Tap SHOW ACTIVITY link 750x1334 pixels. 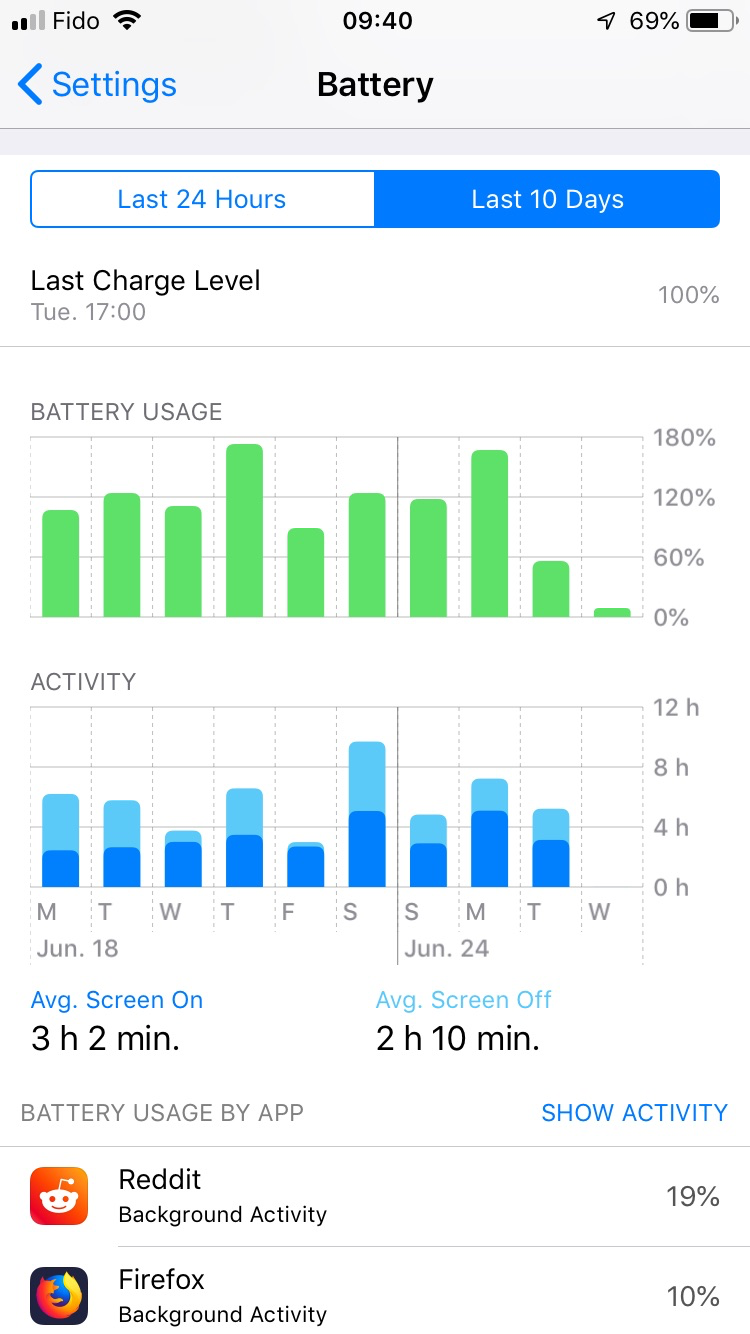click(634, 1113)
